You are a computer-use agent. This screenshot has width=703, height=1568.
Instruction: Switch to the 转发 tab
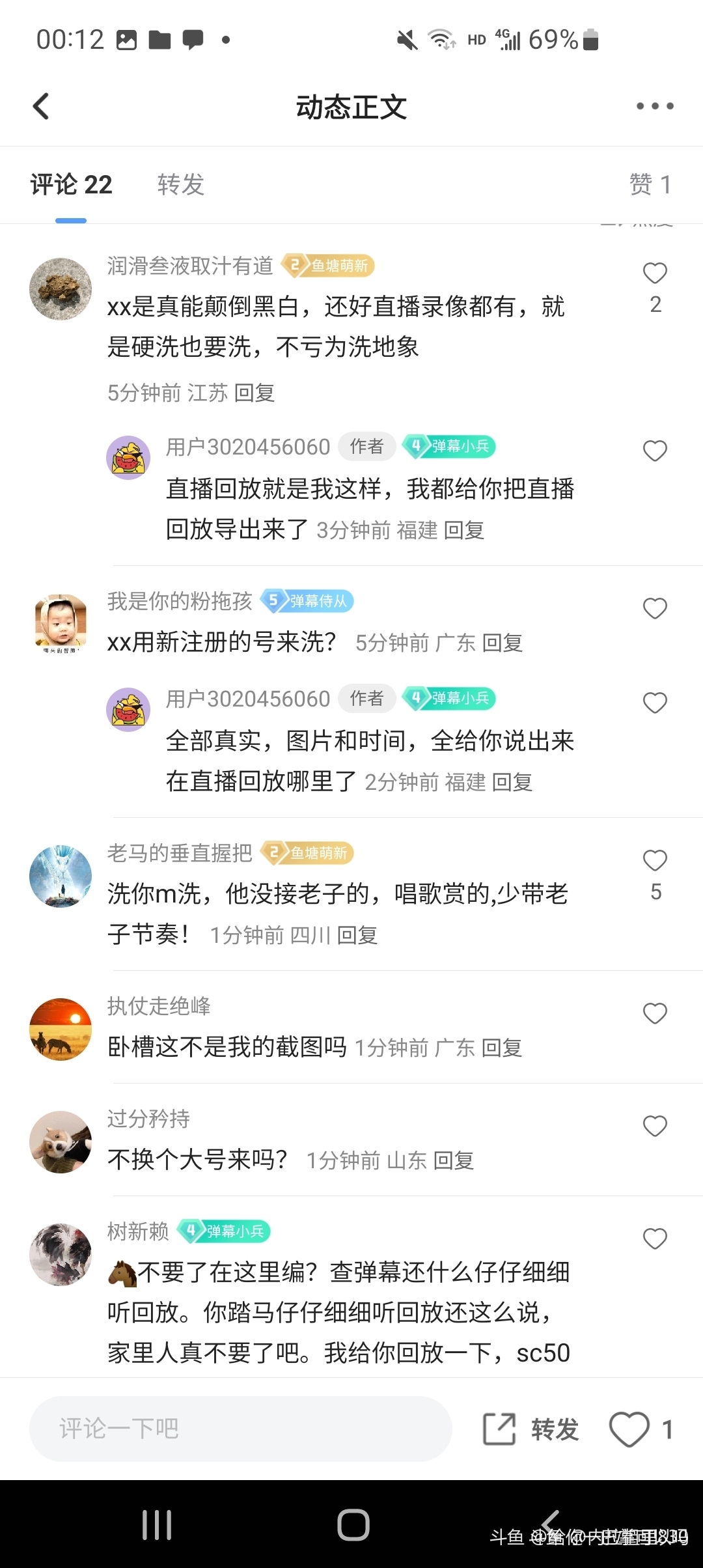[181, 184]
